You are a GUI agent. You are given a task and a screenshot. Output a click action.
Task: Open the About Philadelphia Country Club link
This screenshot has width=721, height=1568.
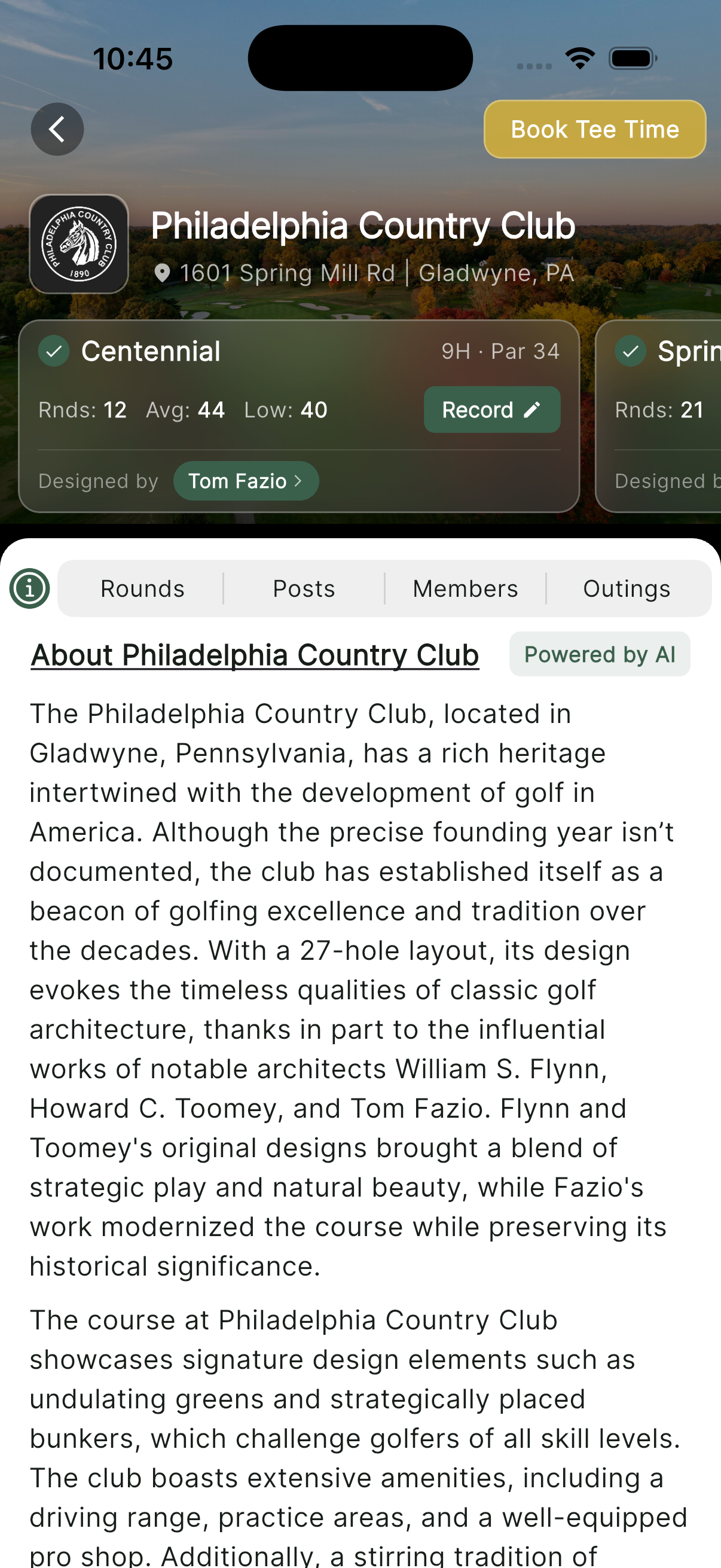[x=253, y=654]
